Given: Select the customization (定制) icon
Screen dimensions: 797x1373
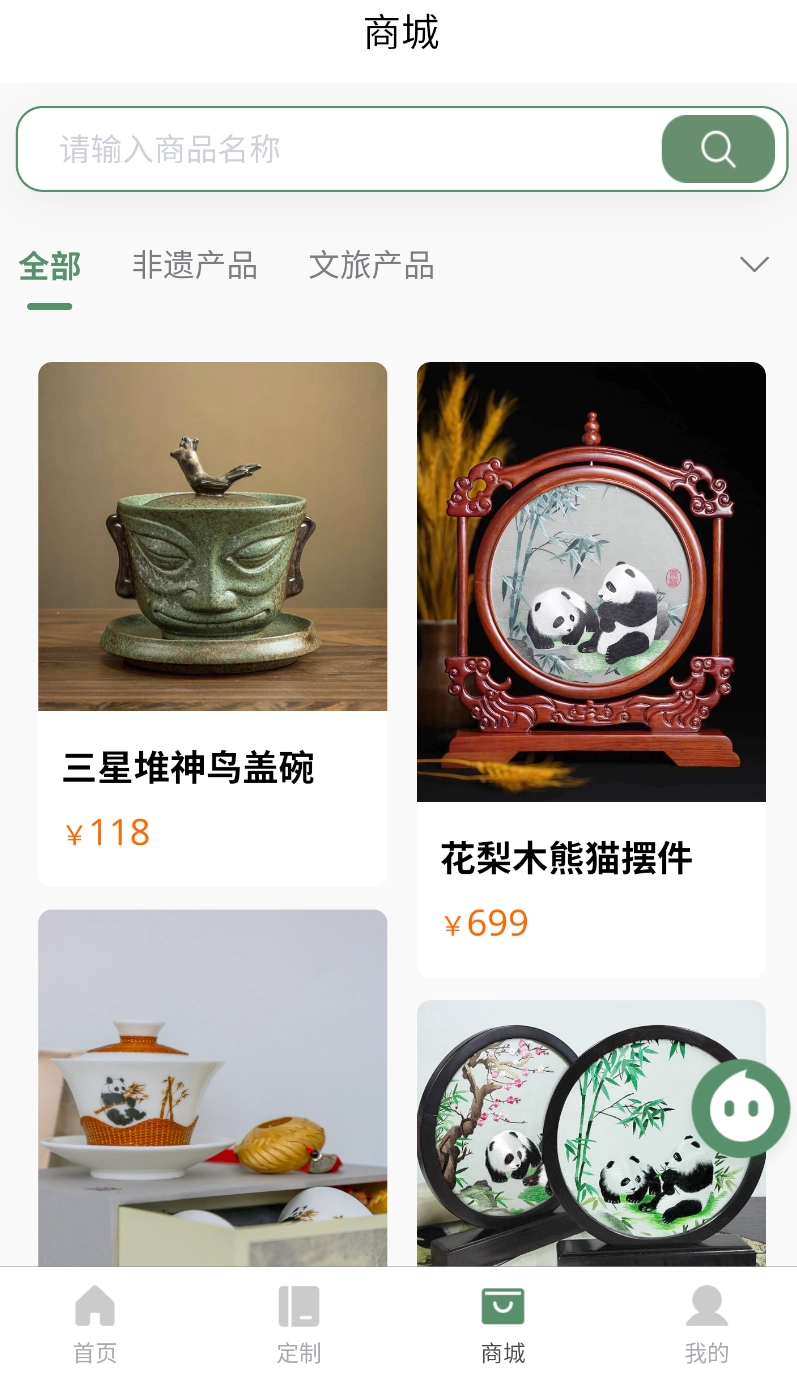Looking at the screenshot, I should tap(298, 1304).
